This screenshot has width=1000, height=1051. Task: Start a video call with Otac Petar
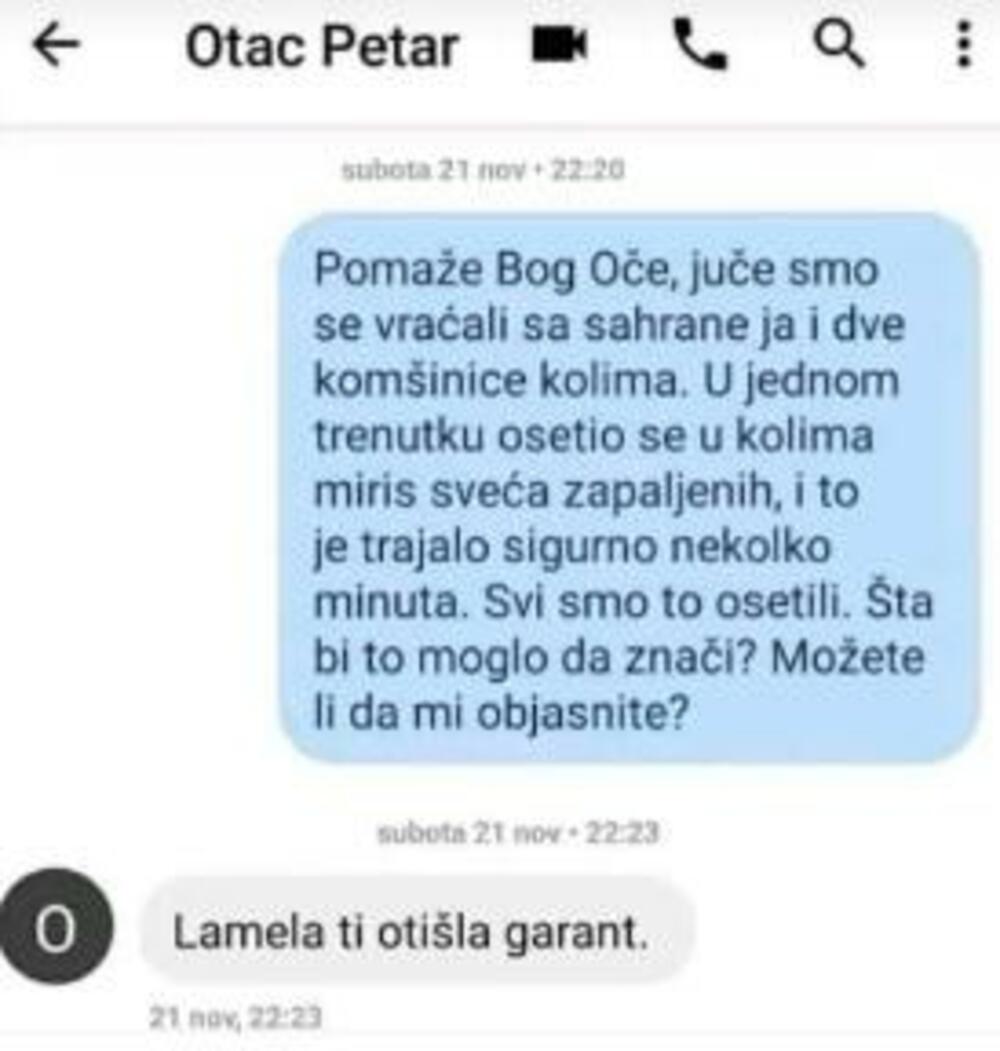click(x=559, y=45)
